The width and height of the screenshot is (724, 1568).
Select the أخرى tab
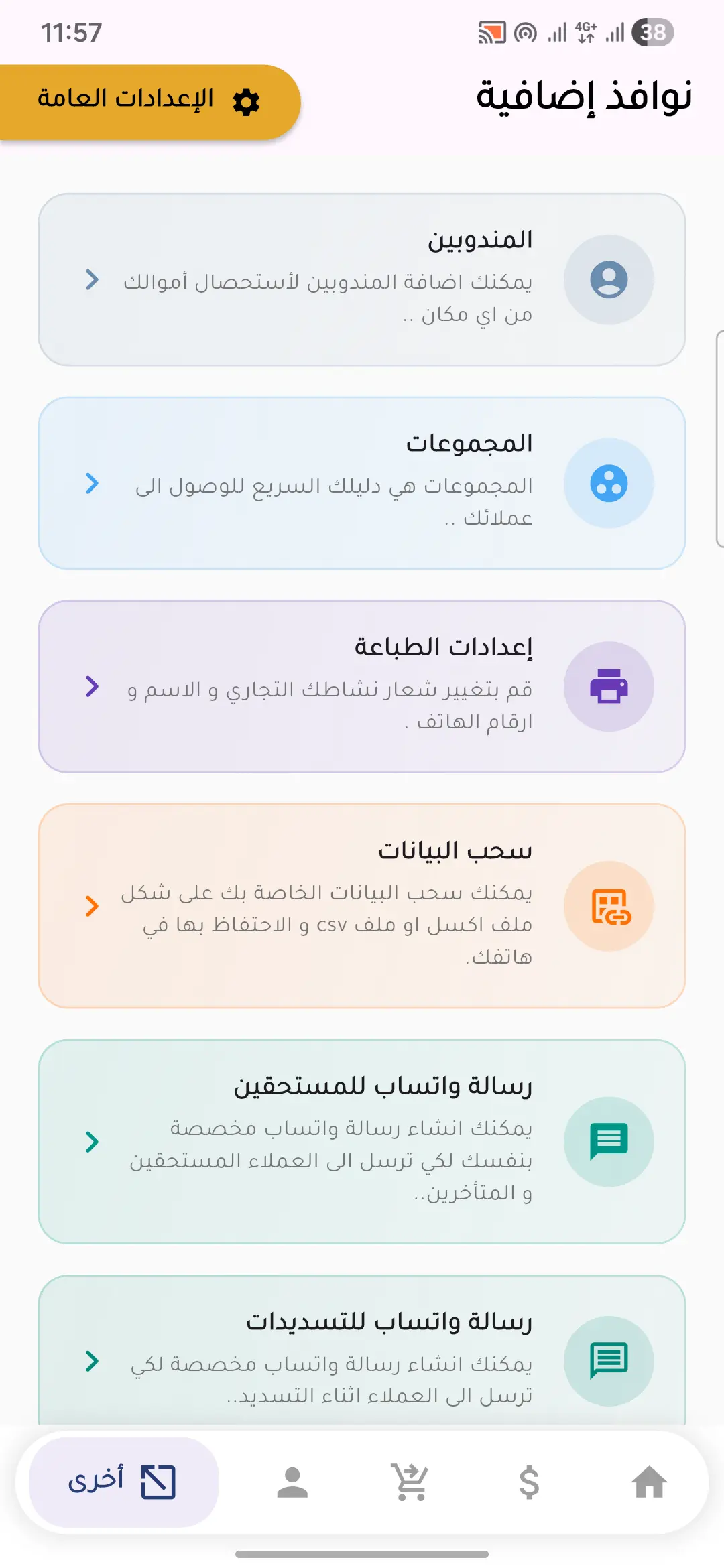[124, 1482]
